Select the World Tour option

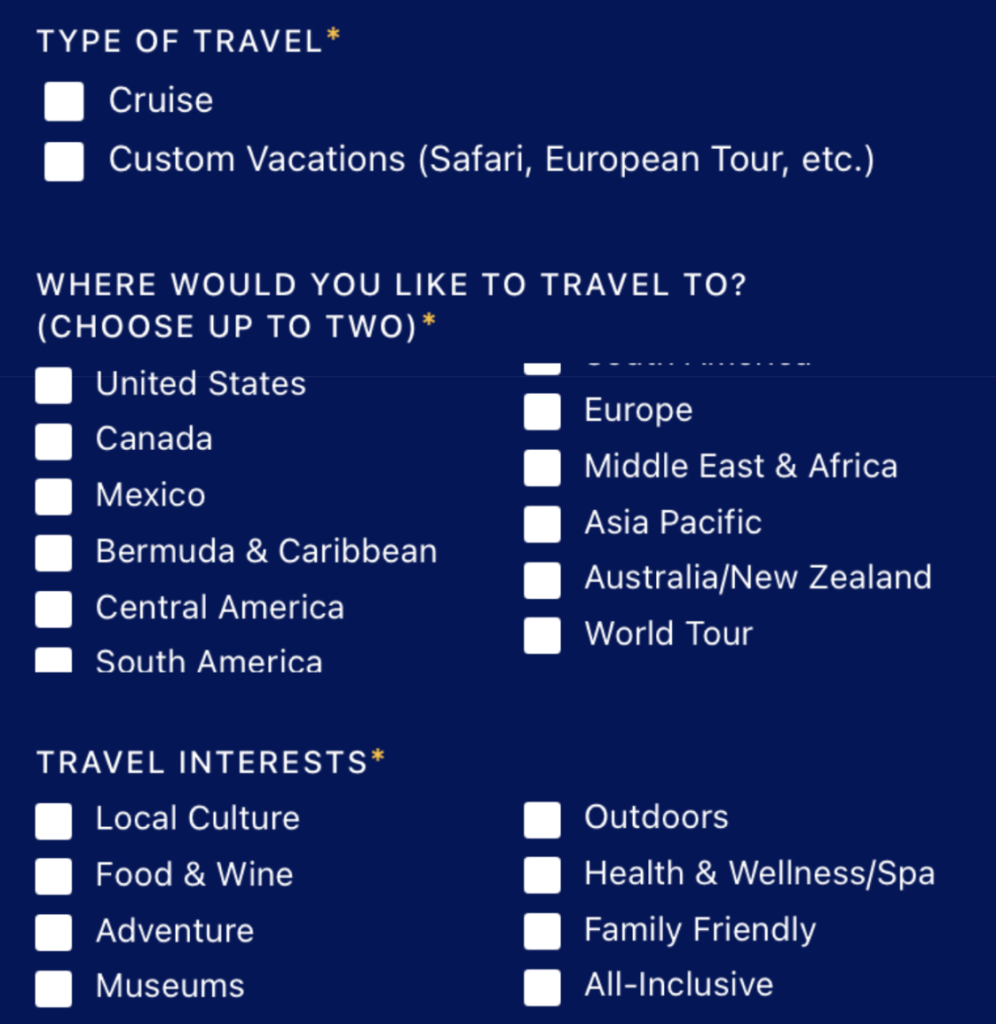(x=542, y=636)
